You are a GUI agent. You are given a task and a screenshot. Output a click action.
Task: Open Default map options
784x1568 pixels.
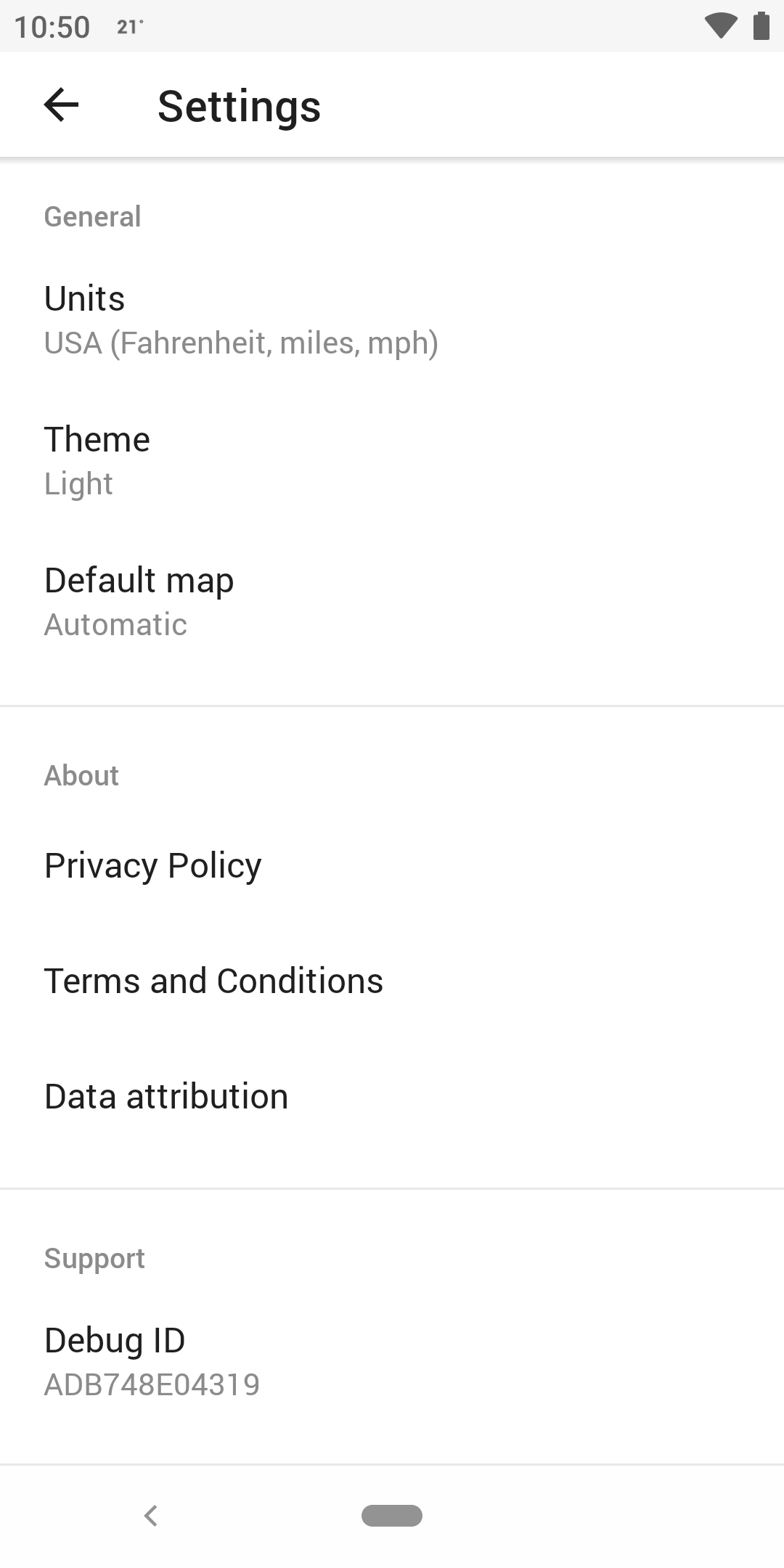(392, 603)
